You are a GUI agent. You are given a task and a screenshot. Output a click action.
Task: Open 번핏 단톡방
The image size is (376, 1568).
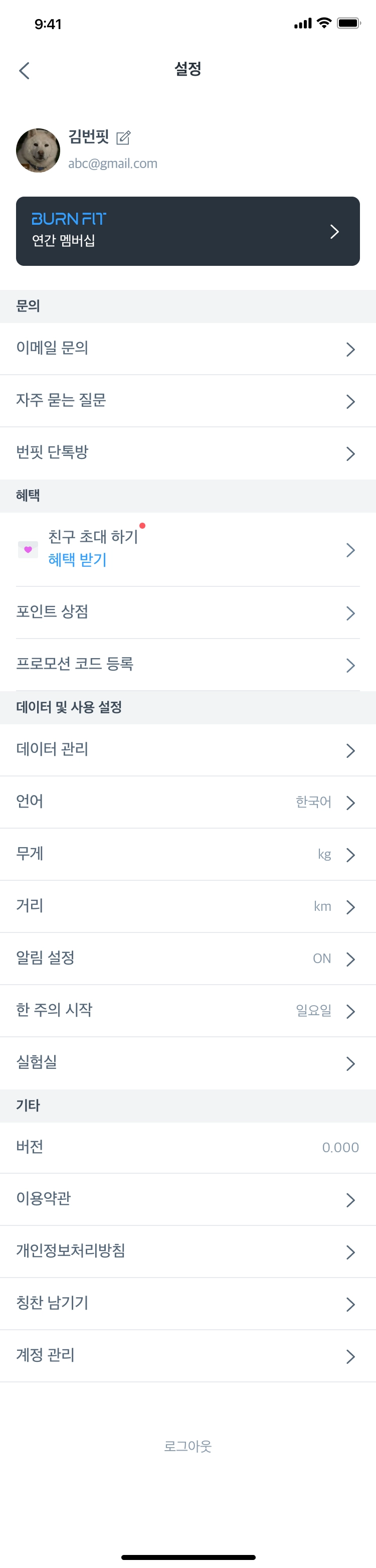(x=187, y=453)
